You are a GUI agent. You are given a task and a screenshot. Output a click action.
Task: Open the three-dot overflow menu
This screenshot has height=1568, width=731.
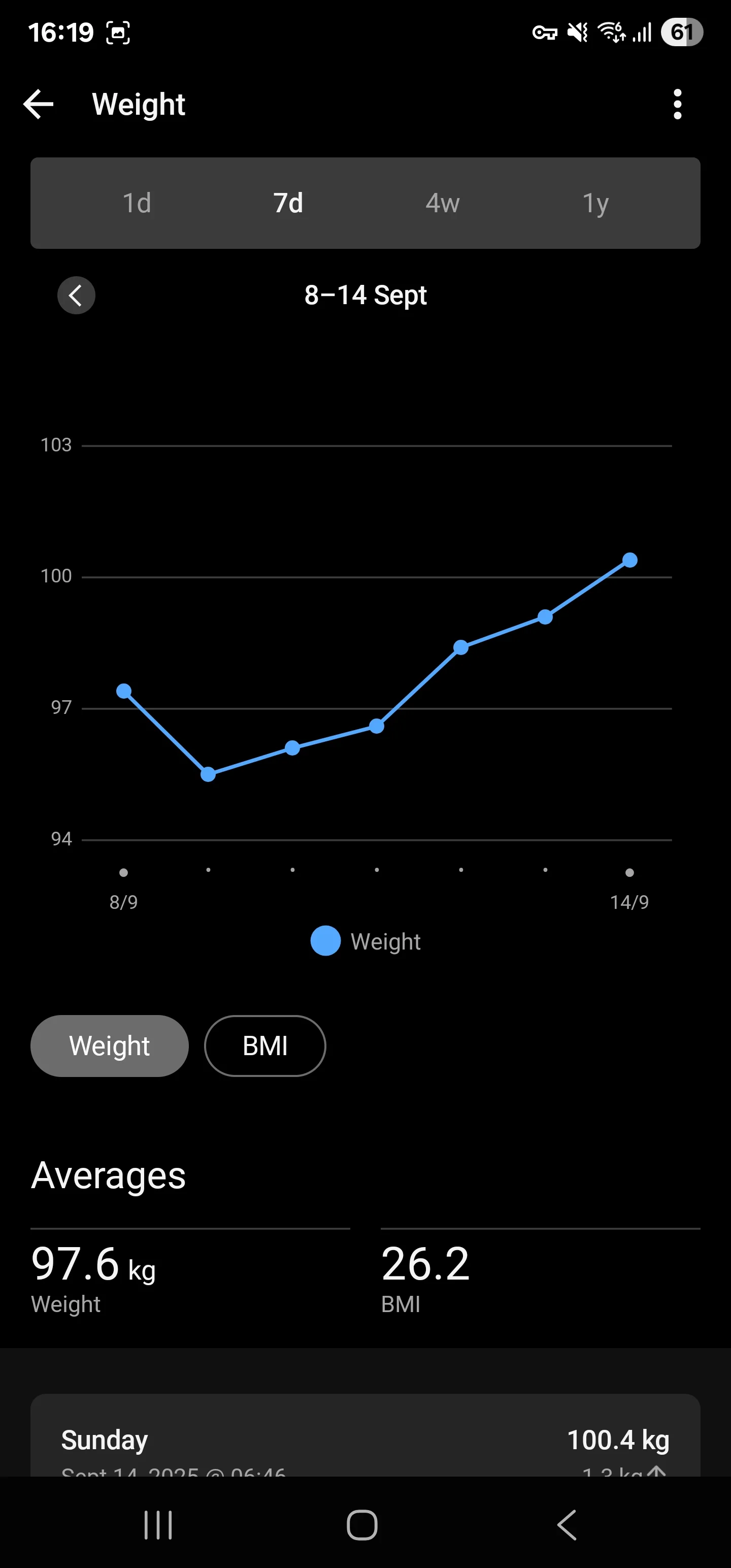[677, 104]
